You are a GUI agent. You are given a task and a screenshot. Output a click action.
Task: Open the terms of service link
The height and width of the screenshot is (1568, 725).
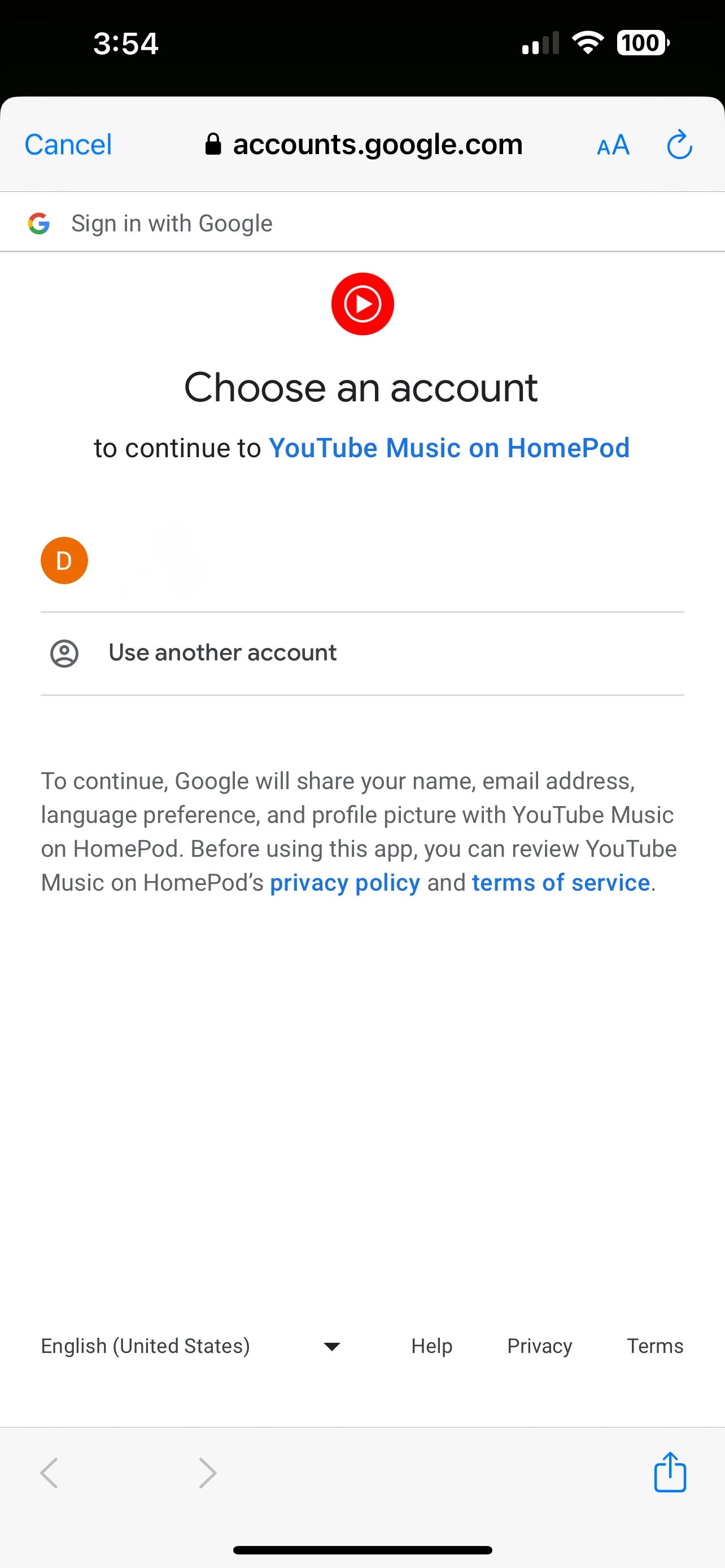pos(561,883)
